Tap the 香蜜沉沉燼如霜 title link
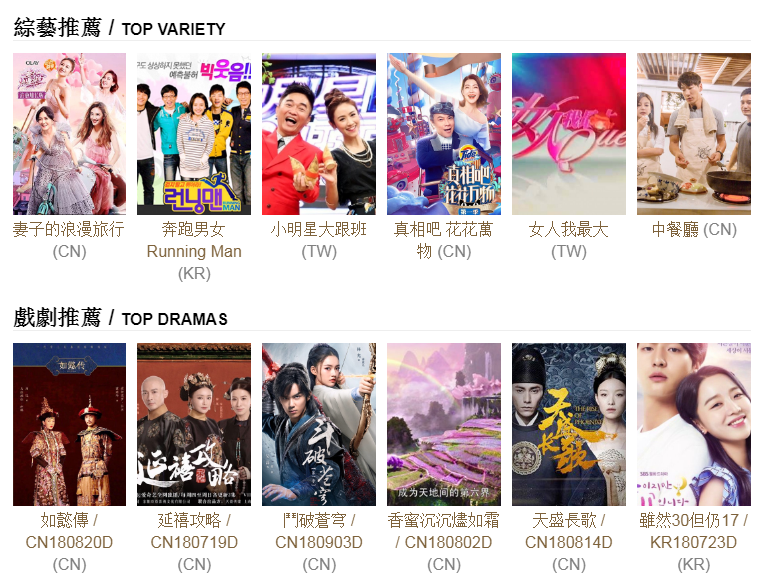Screen dimensions: 766x585 pos(444,531)
